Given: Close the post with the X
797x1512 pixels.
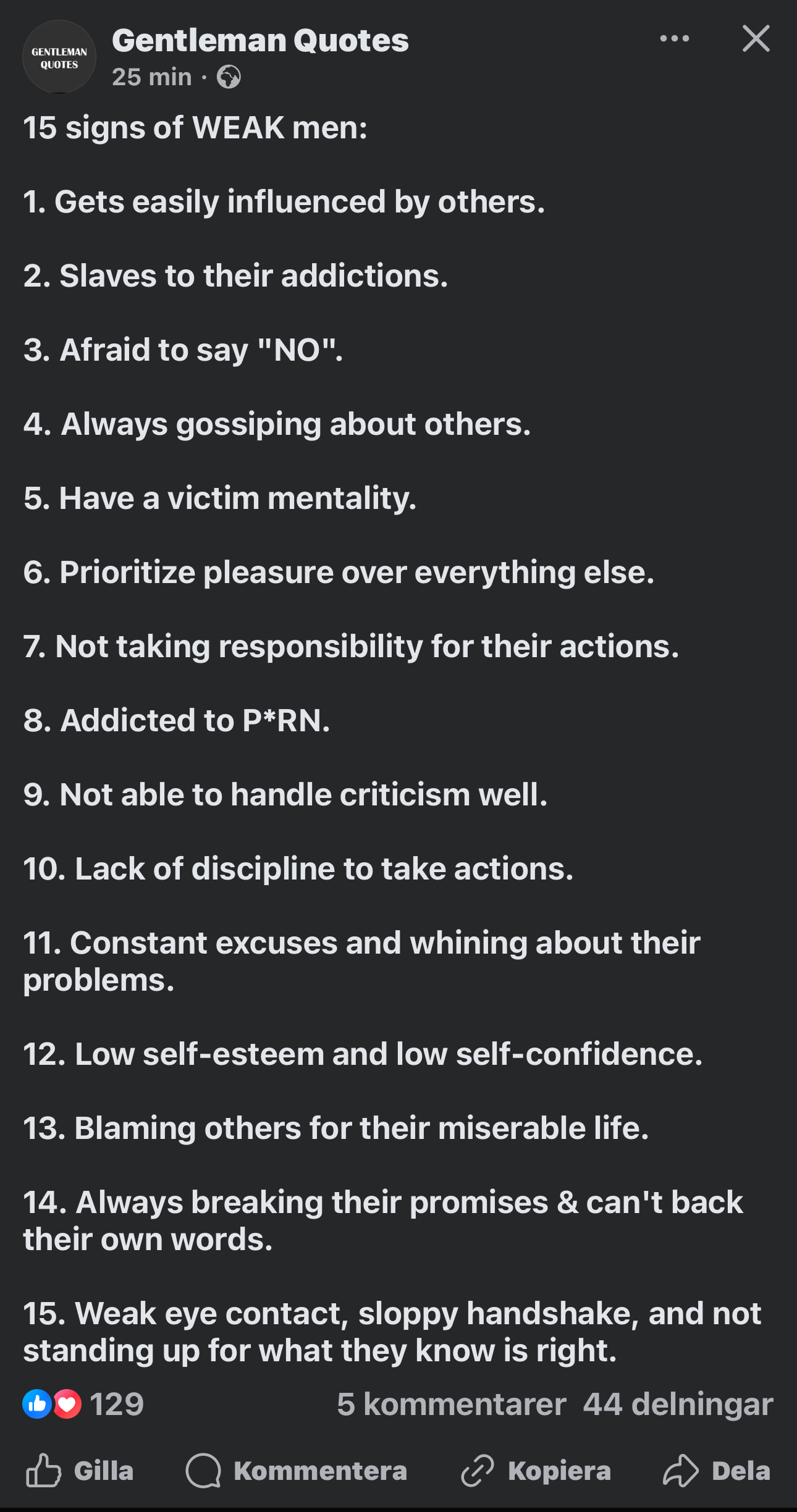Looking at the screenshot, I should click(x=756, y=39).
